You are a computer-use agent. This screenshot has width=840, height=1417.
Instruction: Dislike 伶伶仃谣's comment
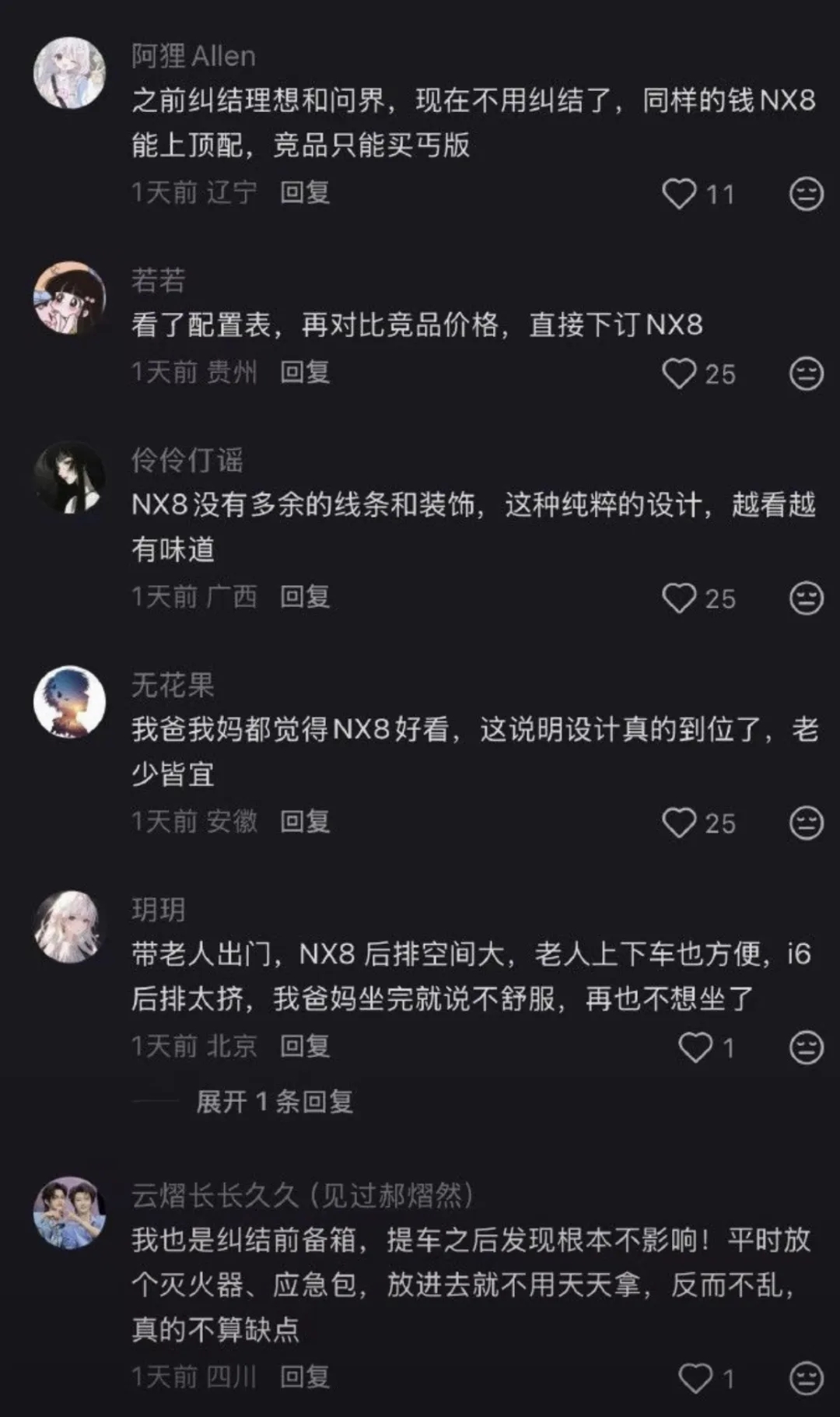(806, 598)
